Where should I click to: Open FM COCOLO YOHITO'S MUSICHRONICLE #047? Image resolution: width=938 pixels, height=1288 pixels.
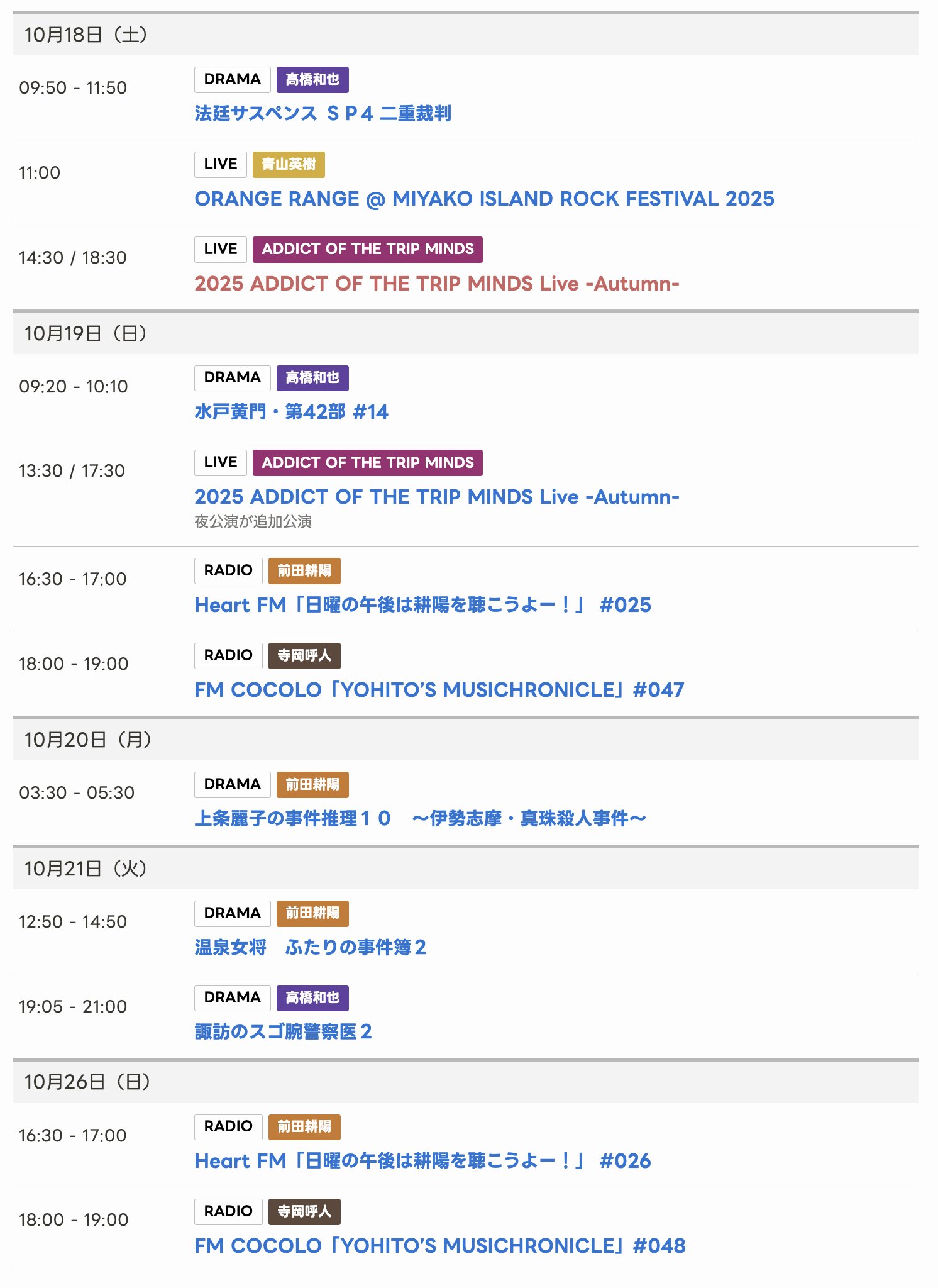pyautogui.click(x=439, y=690)
